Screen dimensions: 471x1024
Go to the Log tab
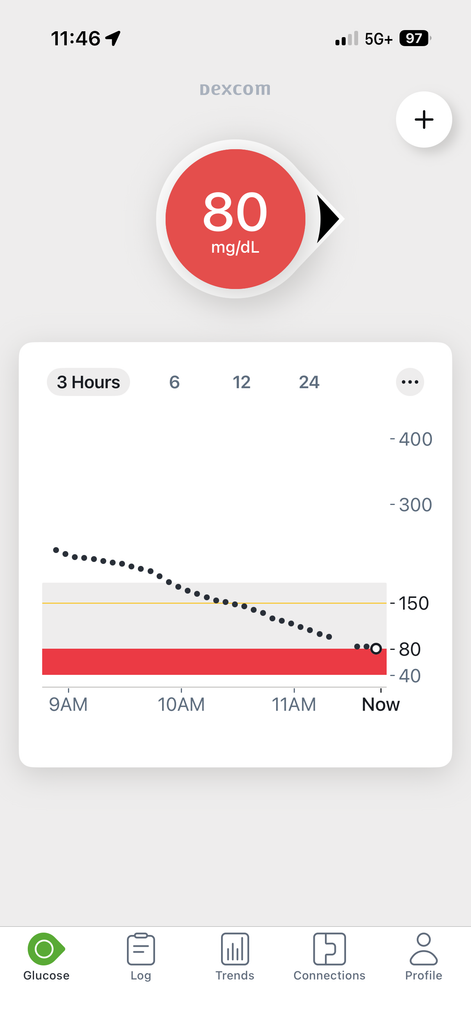[140, 957]
